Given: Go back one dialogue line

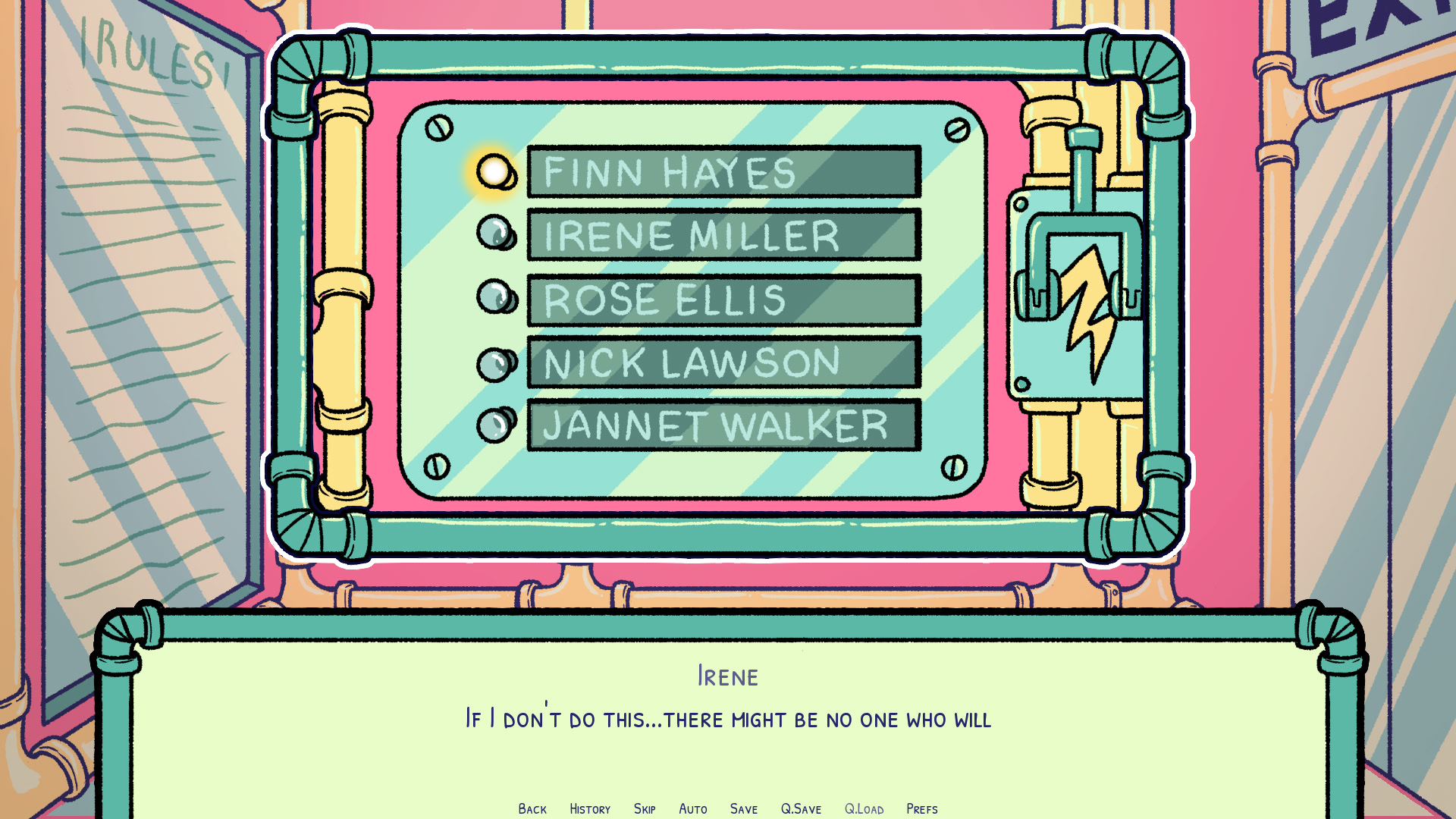Looking at the screenshot, I should [532, 808].
